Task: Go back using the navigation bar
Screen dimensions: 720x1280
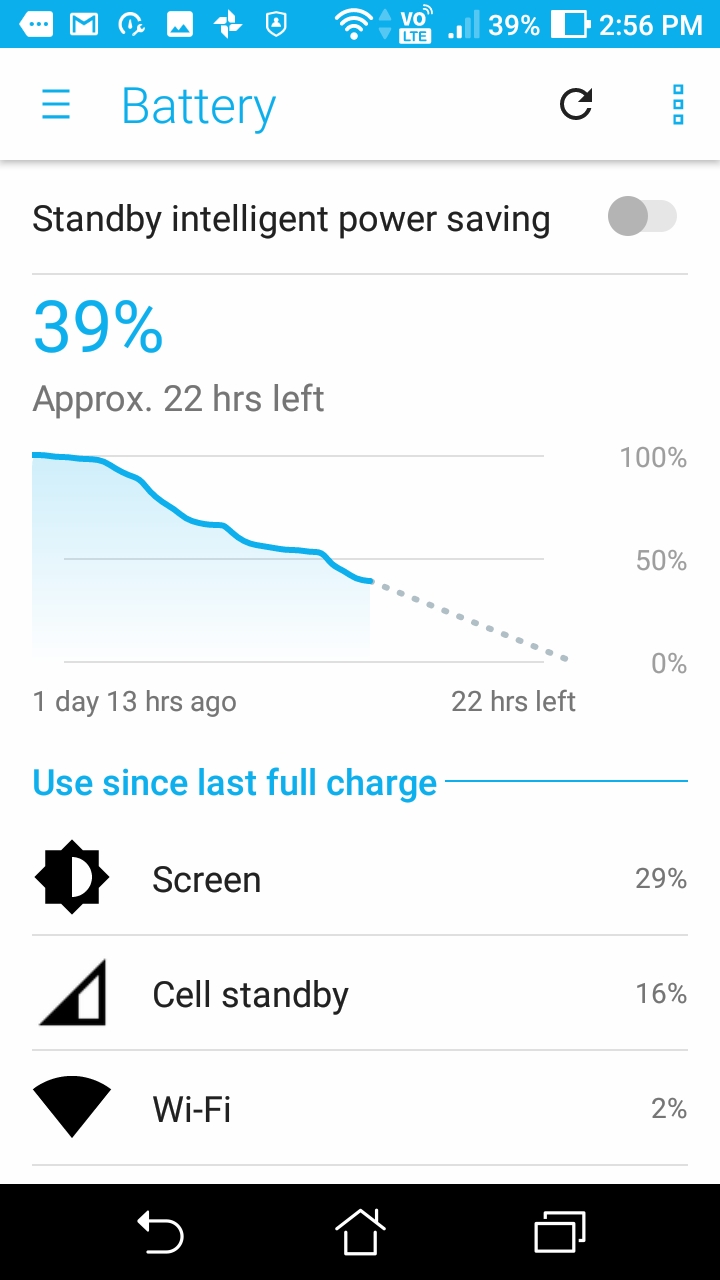Action: [x=160, y=1232]
